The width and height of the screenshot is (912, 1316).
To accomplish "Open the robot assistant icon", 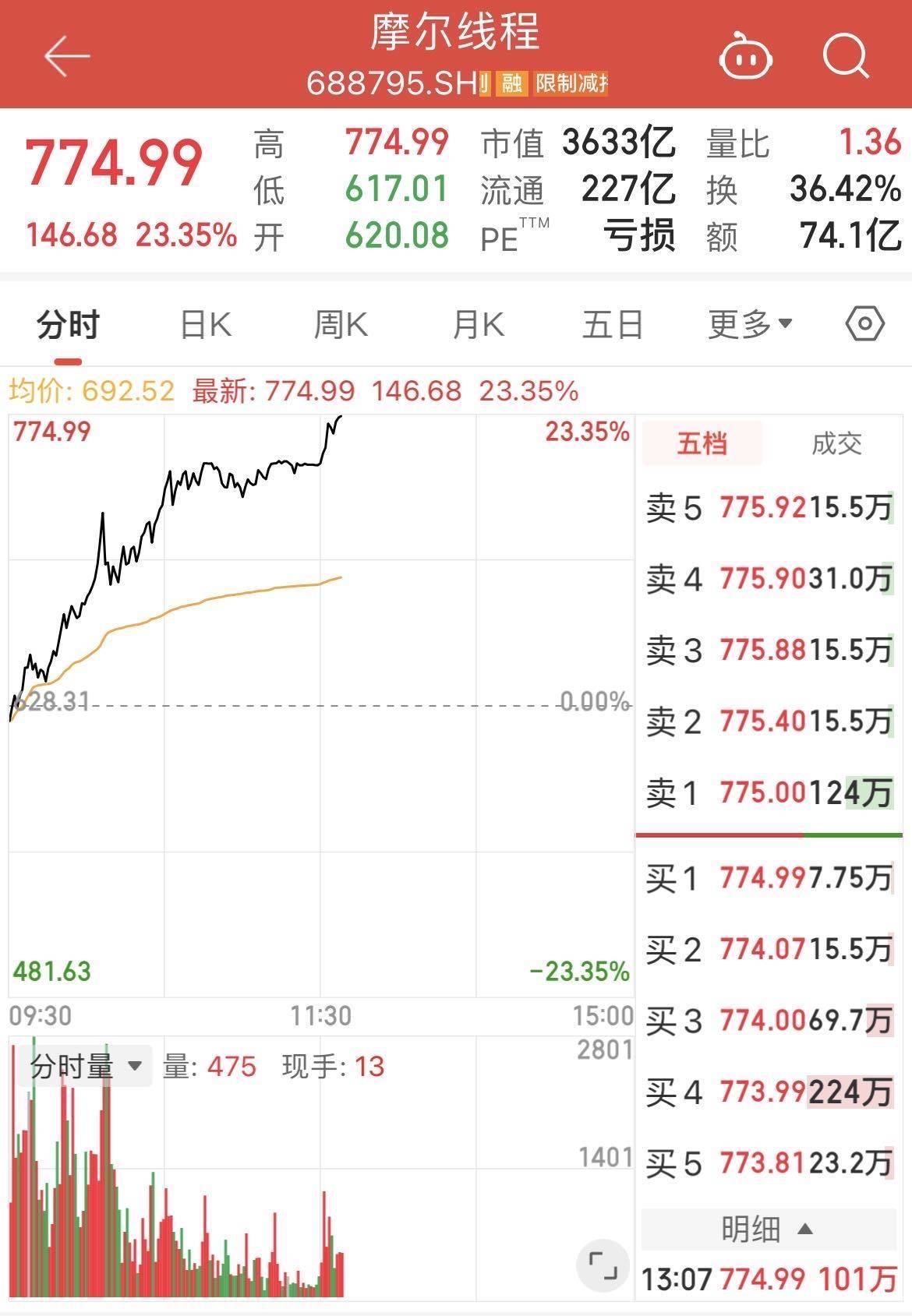I will coord(745,56).
